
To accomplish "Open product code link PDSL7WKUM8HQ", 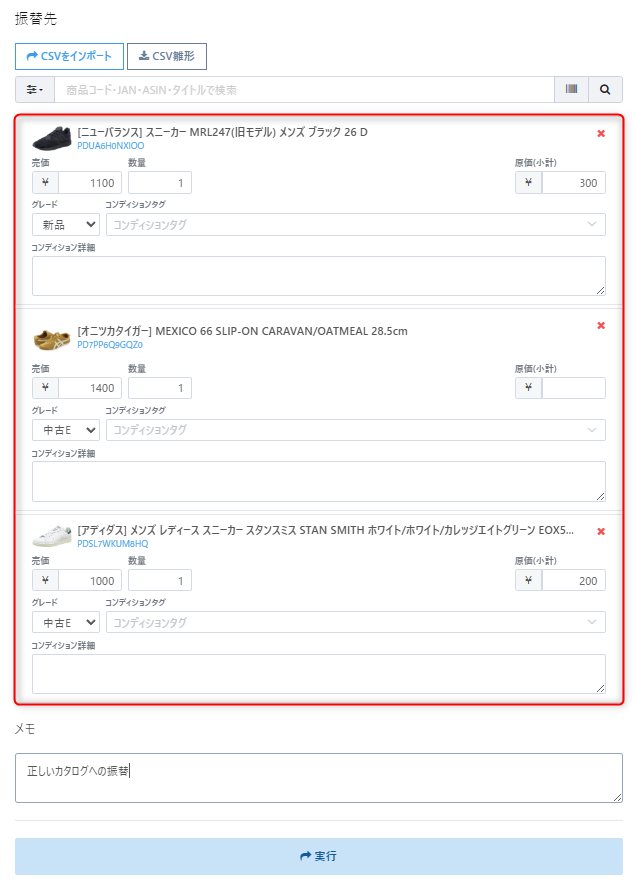I will point(112,544).
